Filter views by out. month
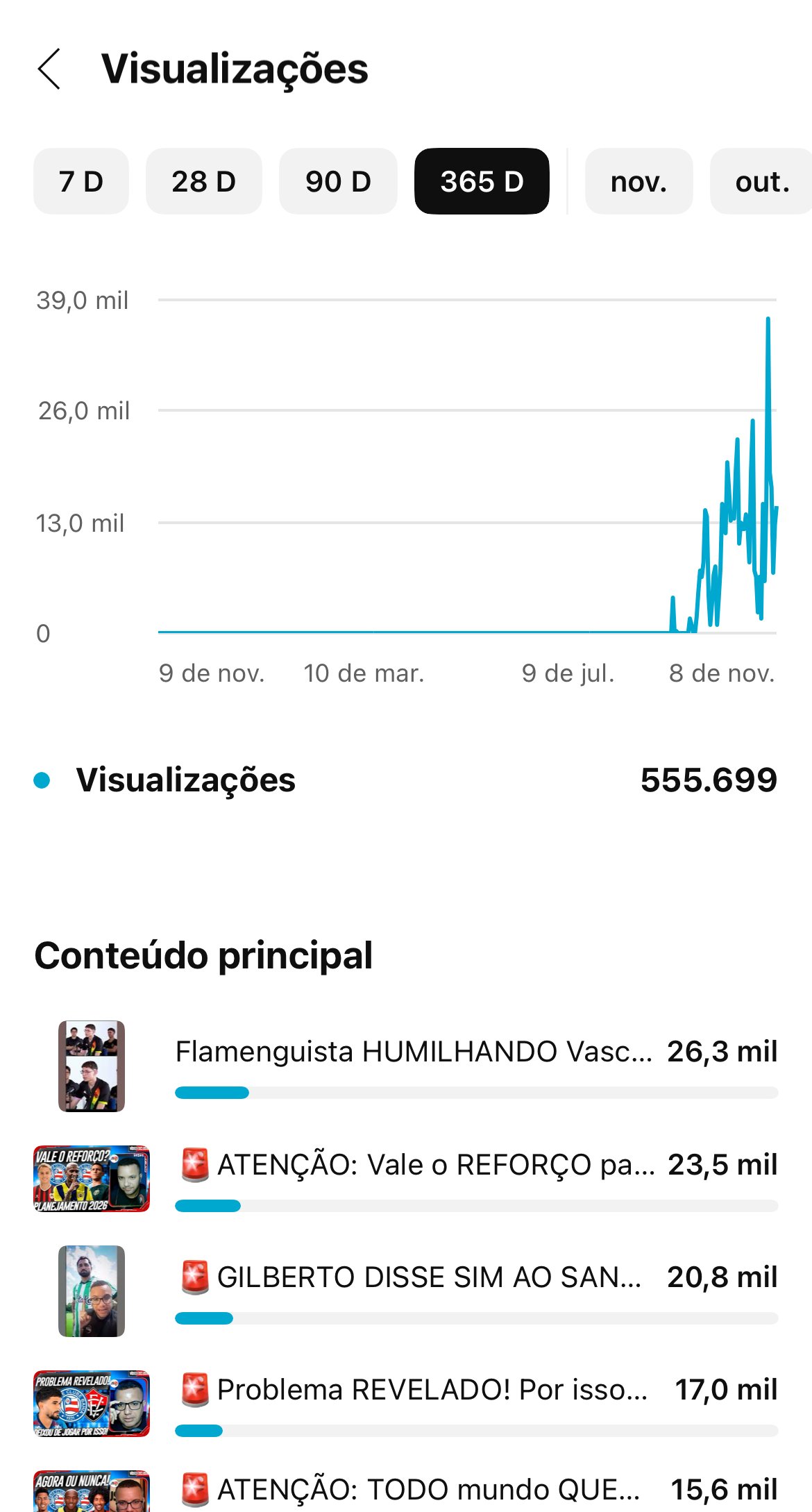The height and width of the screenshot is (1512, 812). point(761,181)
